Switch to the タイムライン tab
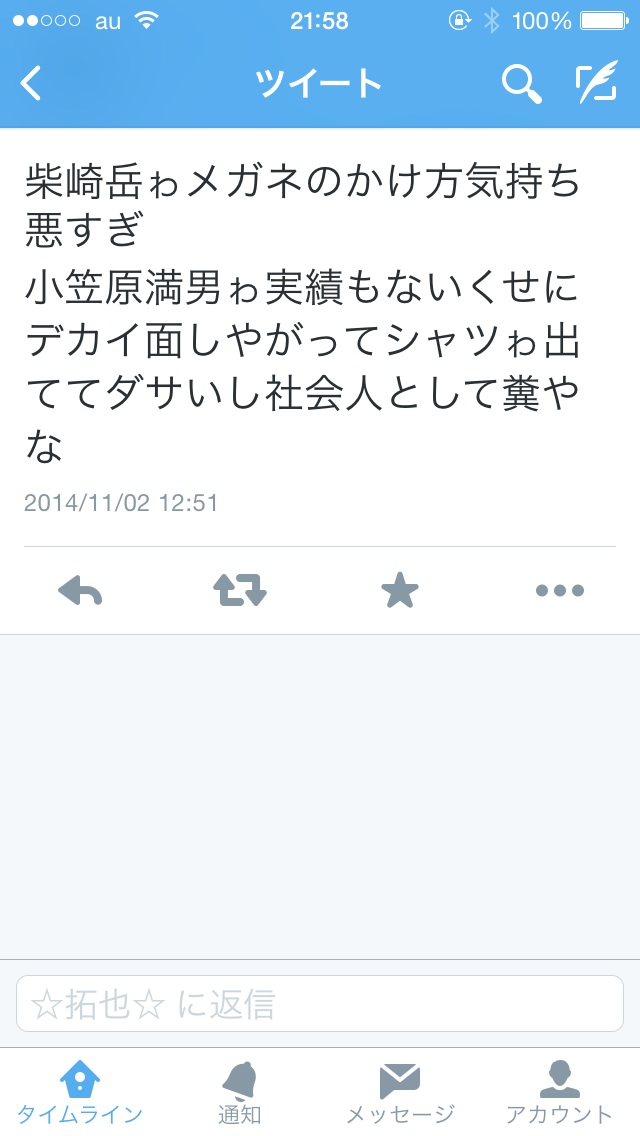640x1136 pixels. 80,1092
